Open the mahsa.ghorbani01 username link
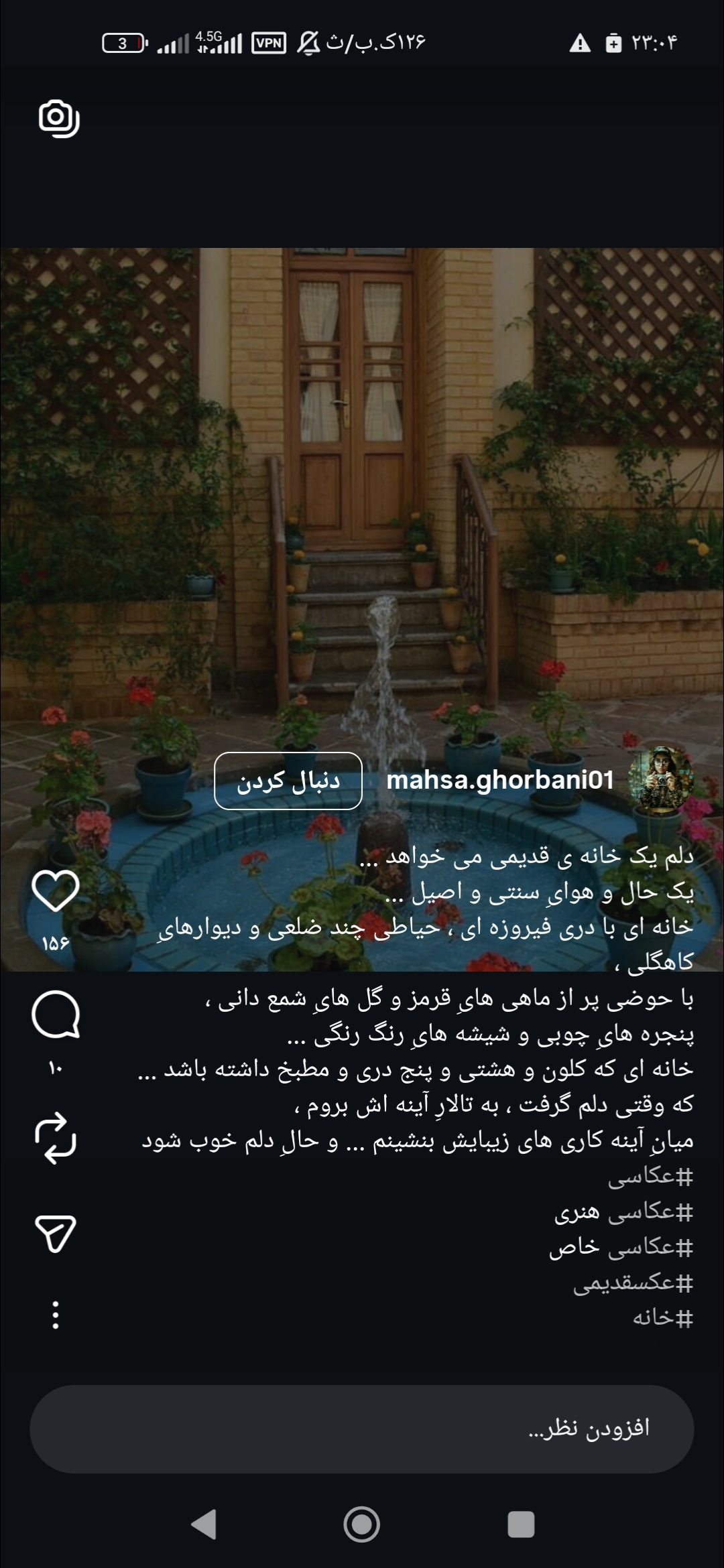This screenshot has height=1568, width=724. click(500, 780)
